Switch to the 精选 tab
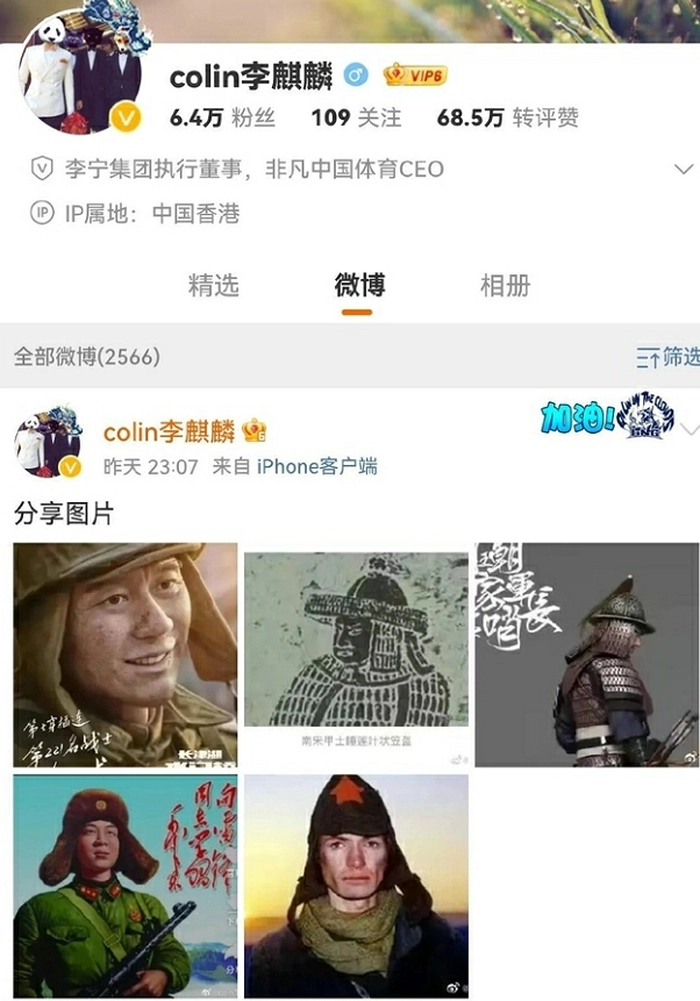700x1001 pixels. [x=214, y=285]
